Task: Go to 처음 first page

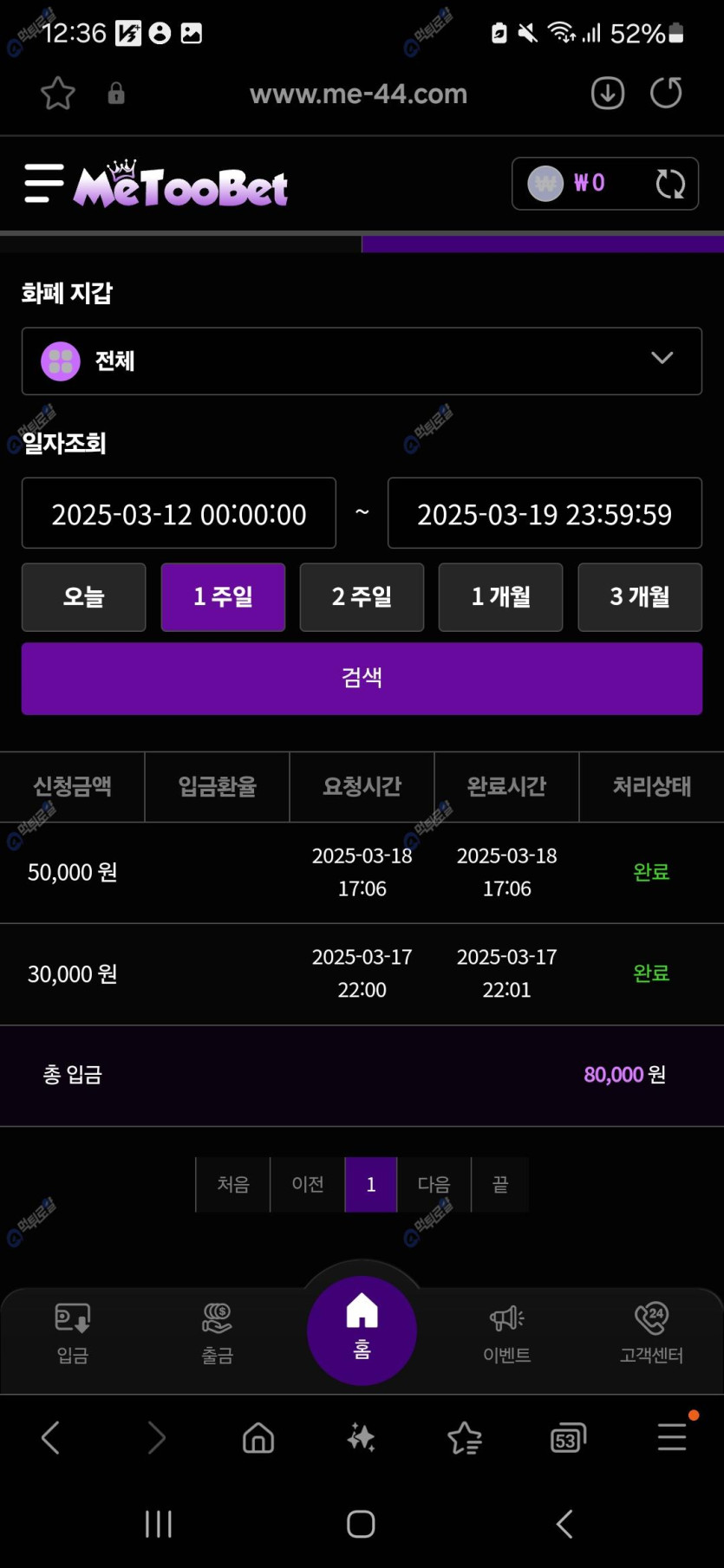Action: [x=233, y=1184]
